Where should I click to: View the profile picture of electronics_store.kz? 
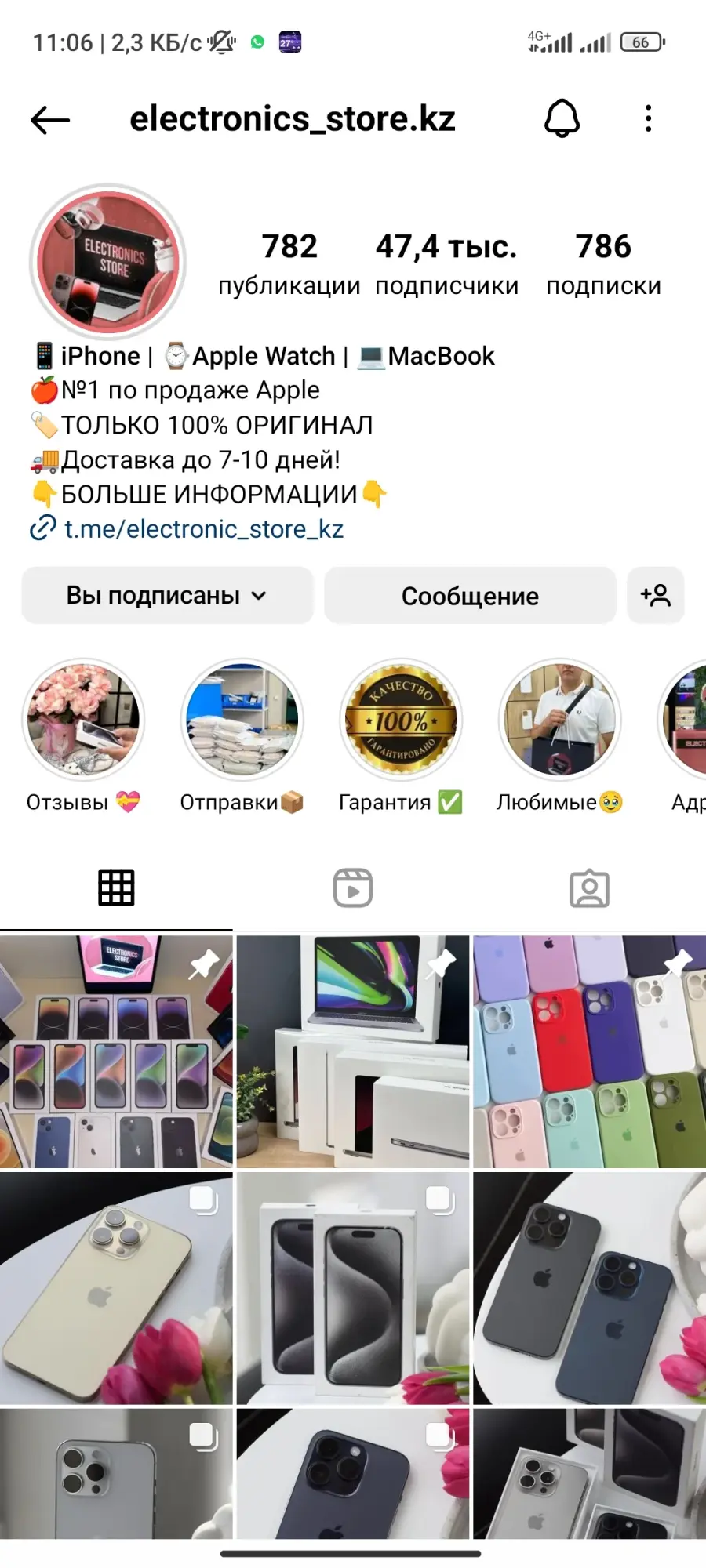[x=108, y=261]
